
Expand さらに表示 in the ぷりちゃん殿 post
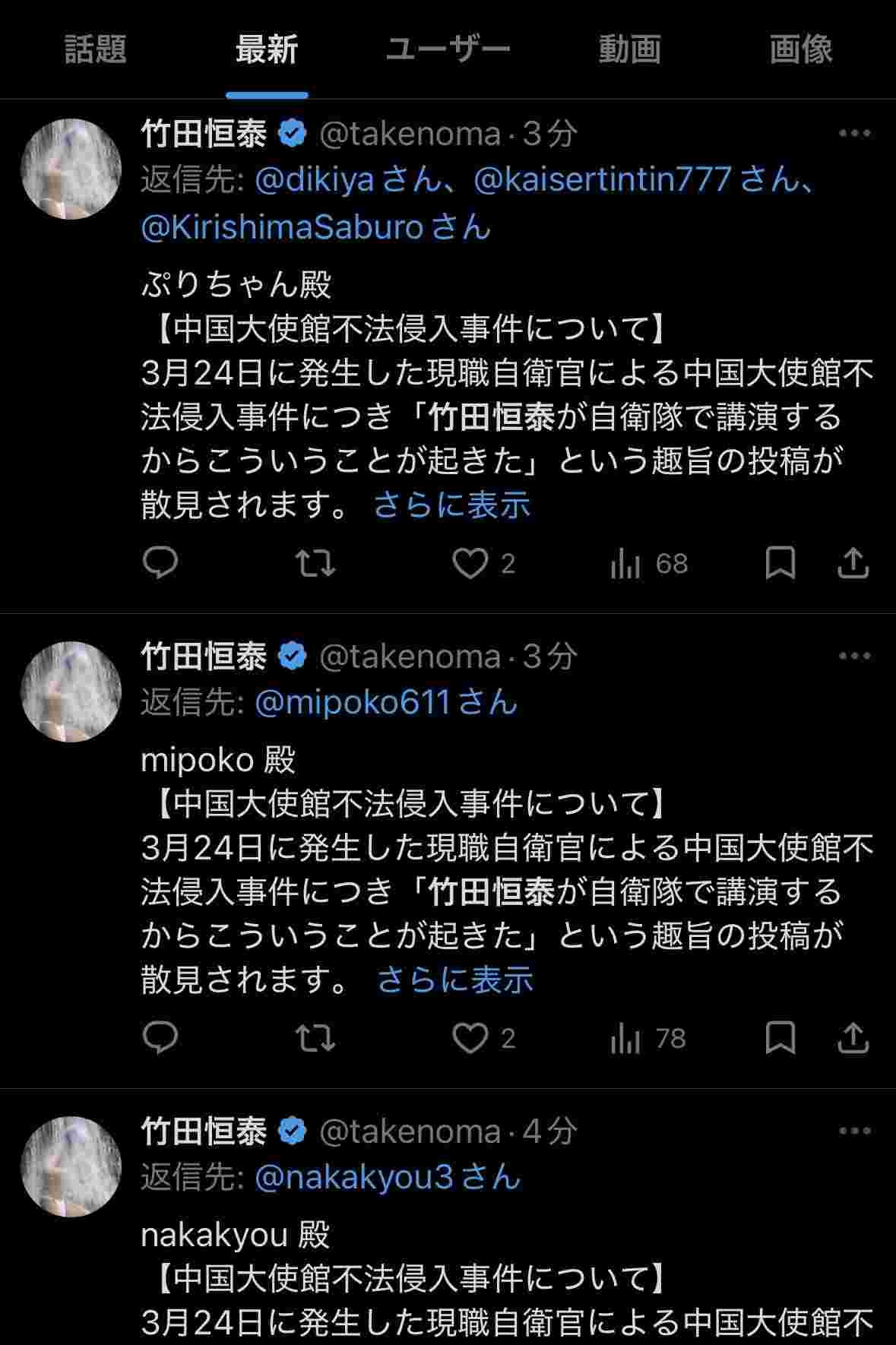(x=451, y=505)
